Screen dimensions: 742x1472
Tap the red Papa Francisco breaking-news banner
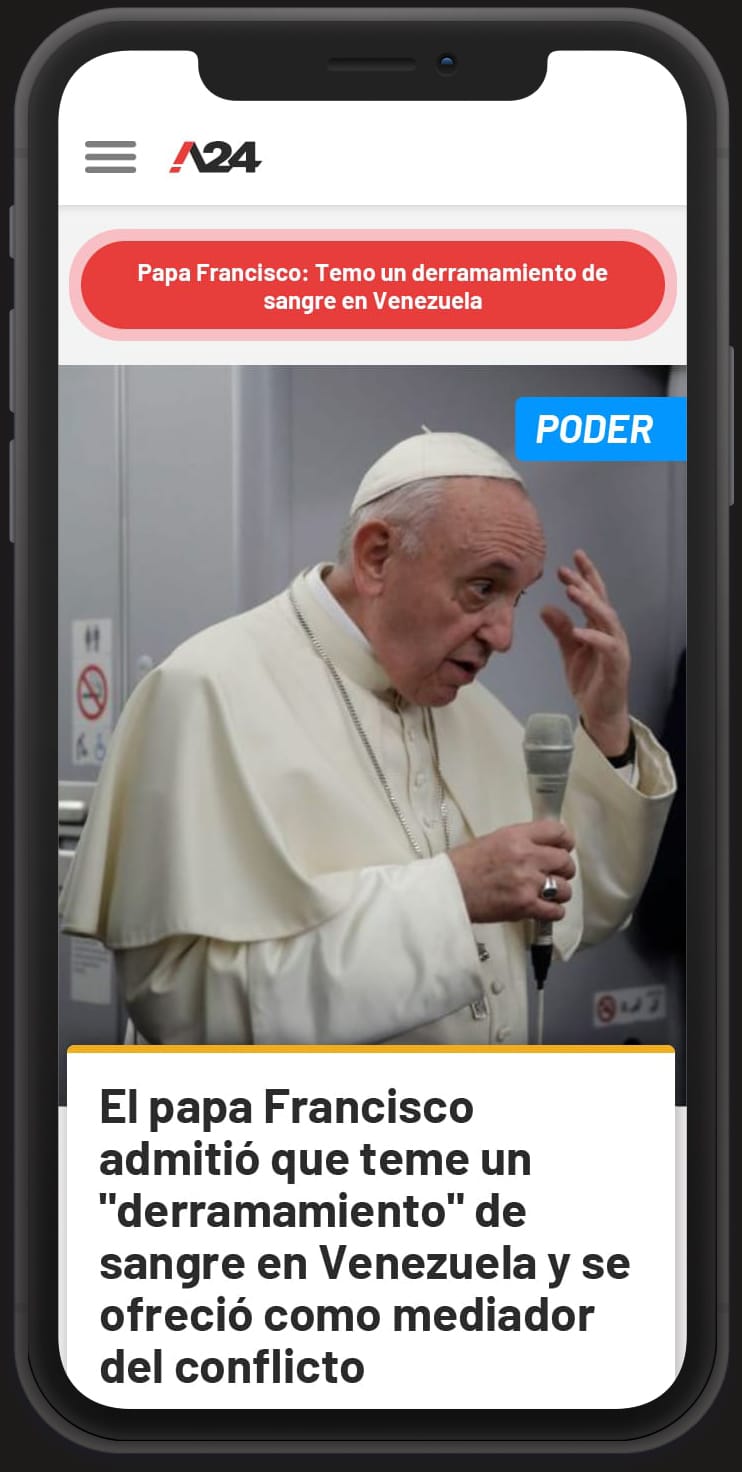[372, 286]
